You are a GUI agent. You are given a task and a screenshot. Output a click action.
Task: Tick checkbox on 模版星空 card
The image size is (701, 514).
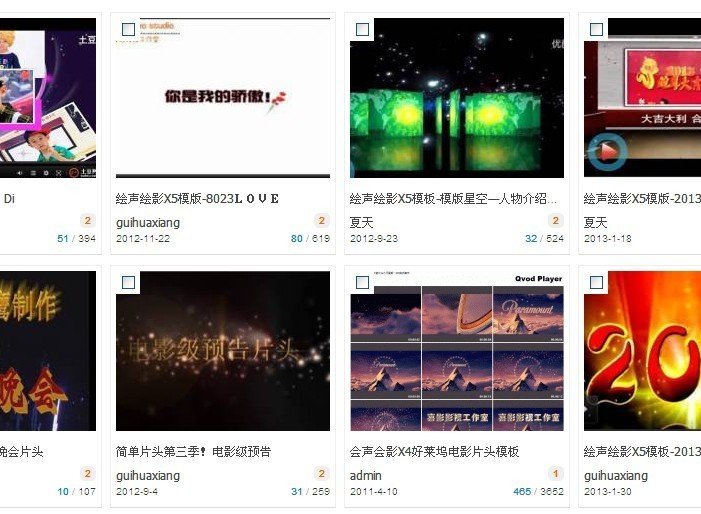(362, 30)
